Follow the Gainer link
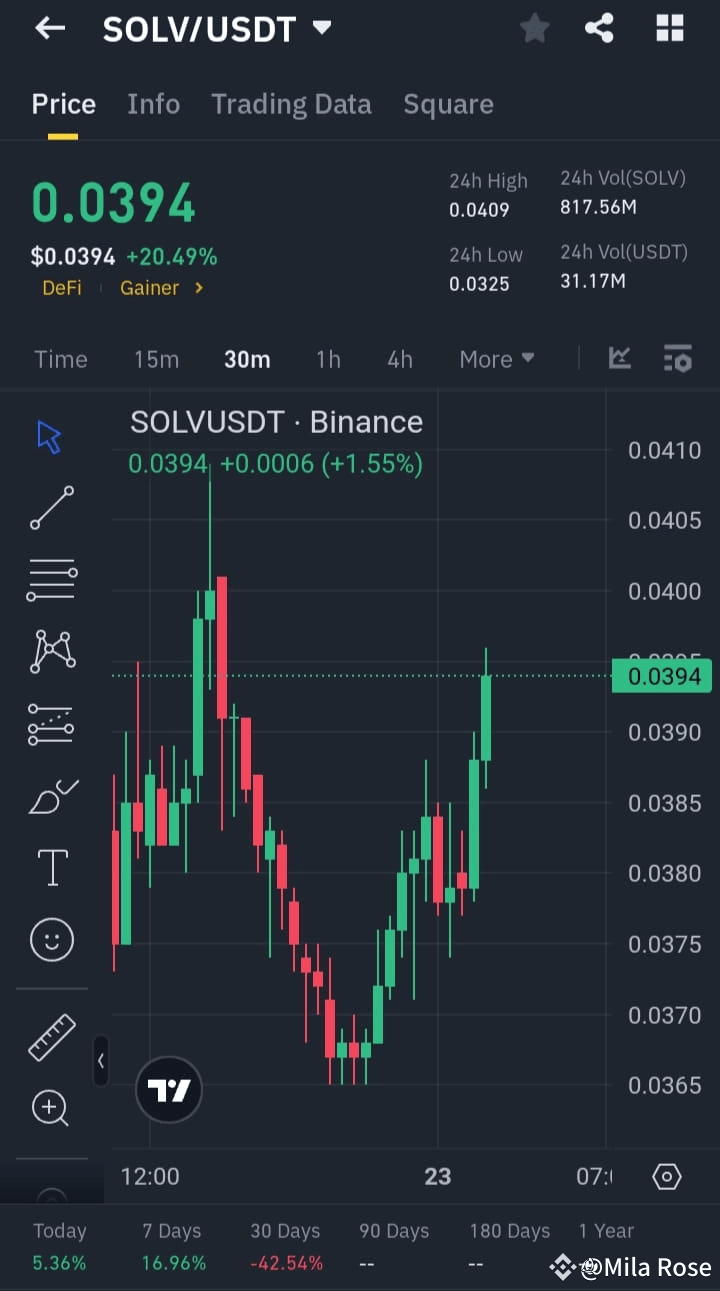 point(156,287)
